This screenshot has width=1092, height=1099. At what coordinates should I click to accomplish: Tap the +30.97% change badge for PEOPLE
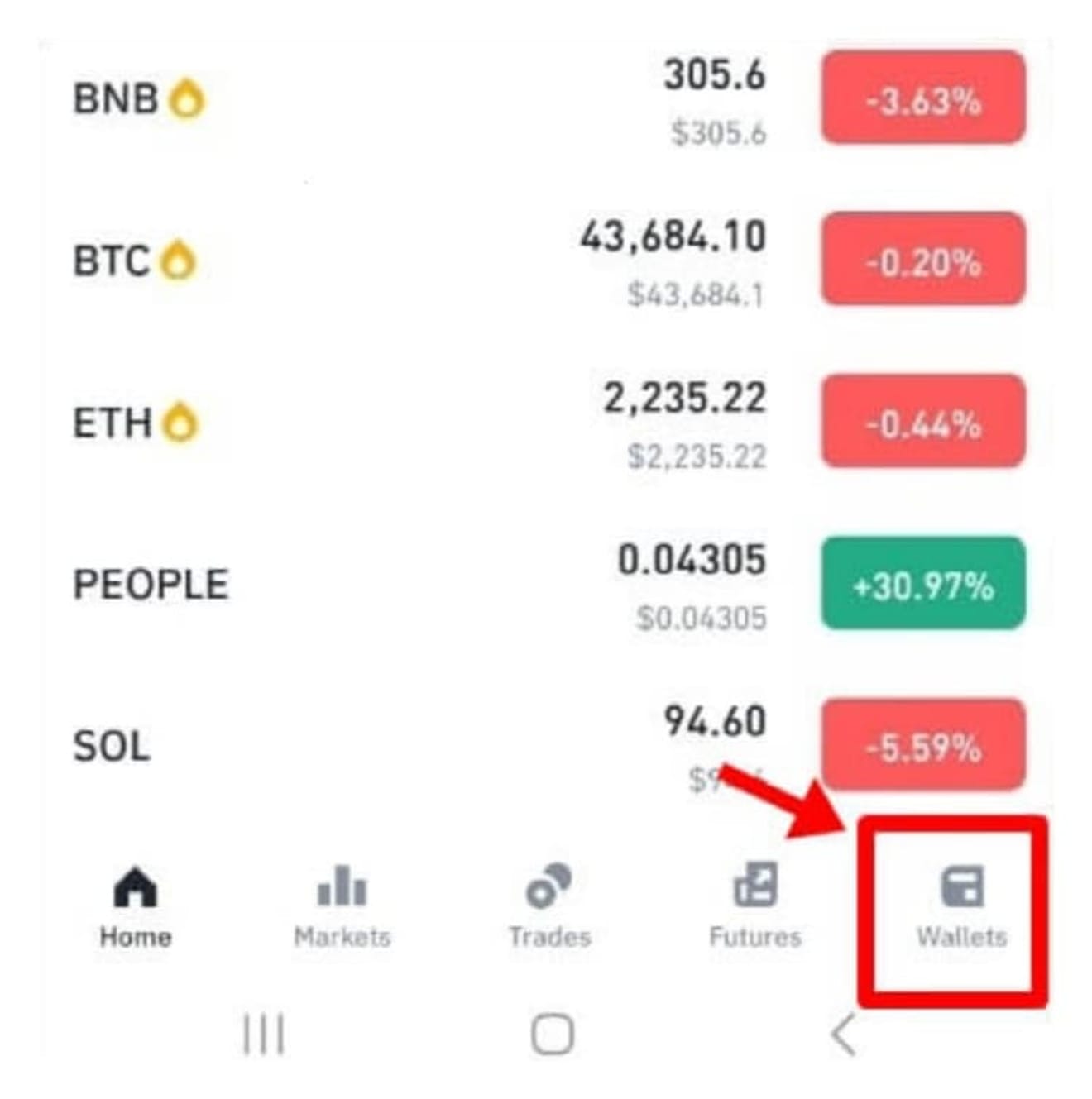922,585
